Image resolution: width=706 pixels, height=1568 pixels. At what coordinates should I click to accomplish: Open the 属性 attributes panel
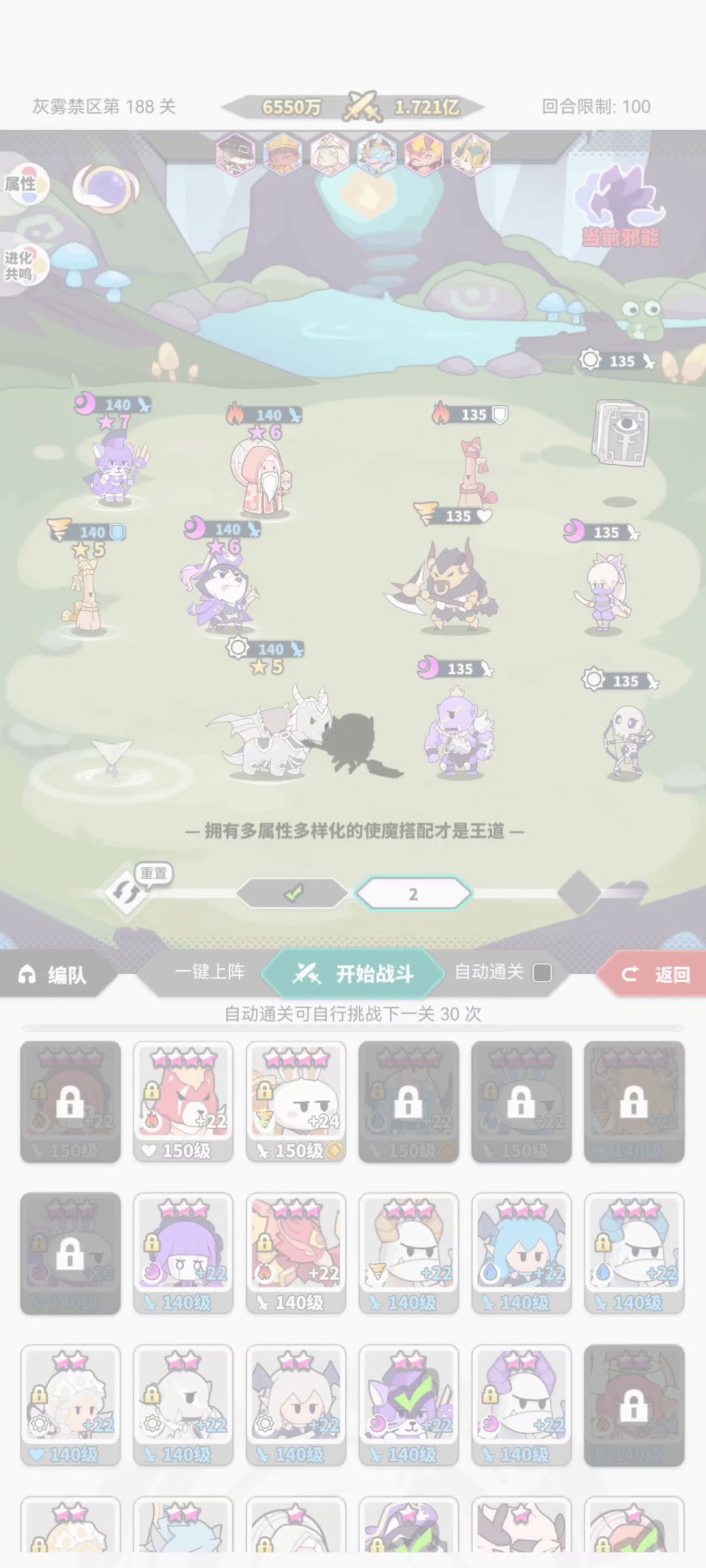pos(24,184)
